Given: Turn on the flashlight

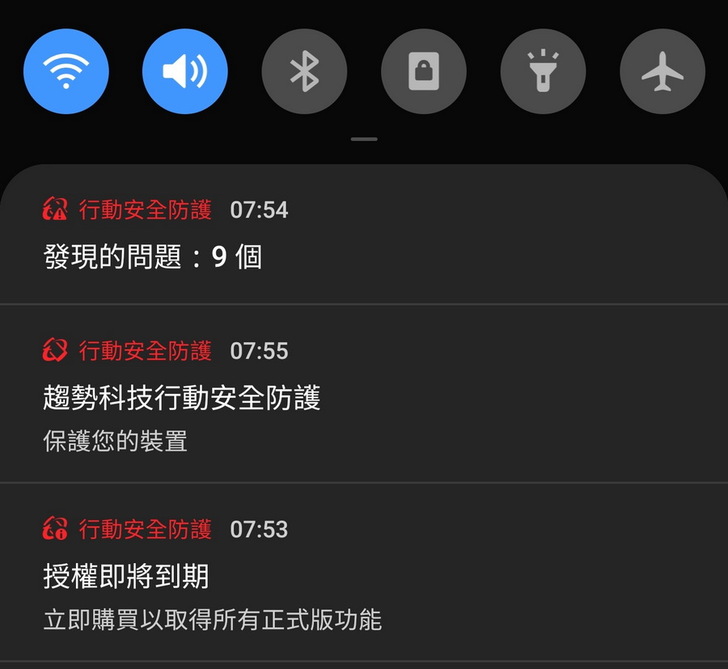Looking at the screenshot, I should click(542, 71).
